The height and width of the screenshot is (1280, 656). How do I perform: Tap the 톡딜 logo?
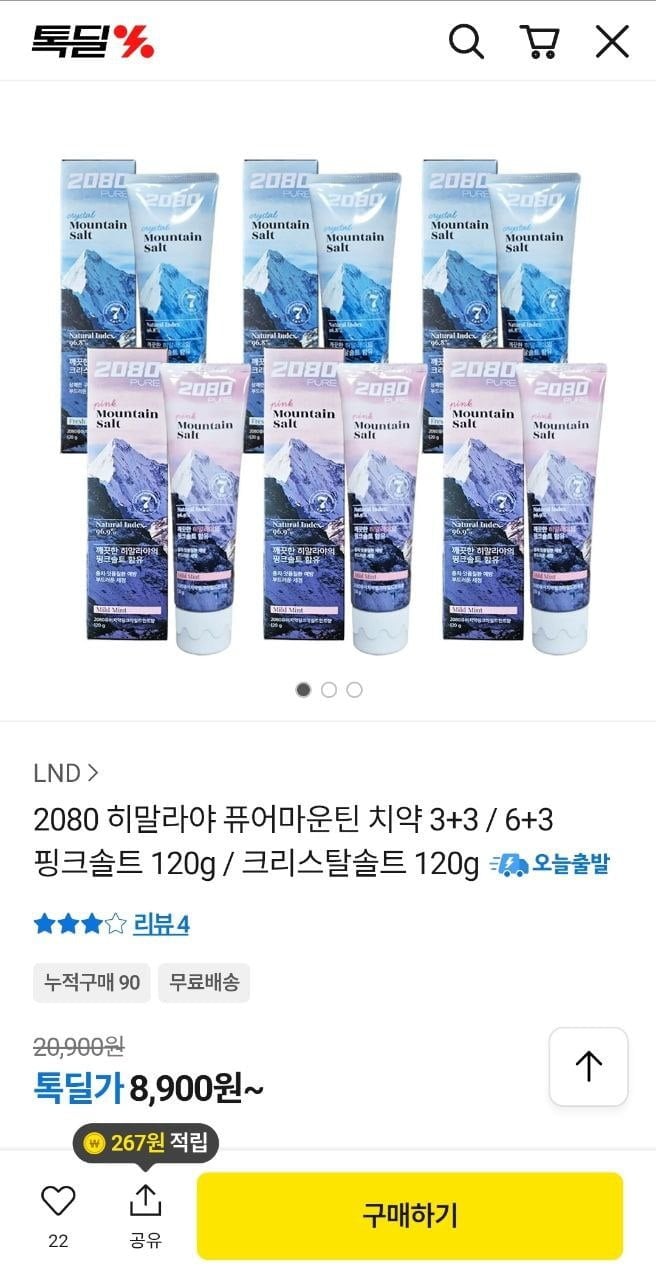tap(93, 41)
